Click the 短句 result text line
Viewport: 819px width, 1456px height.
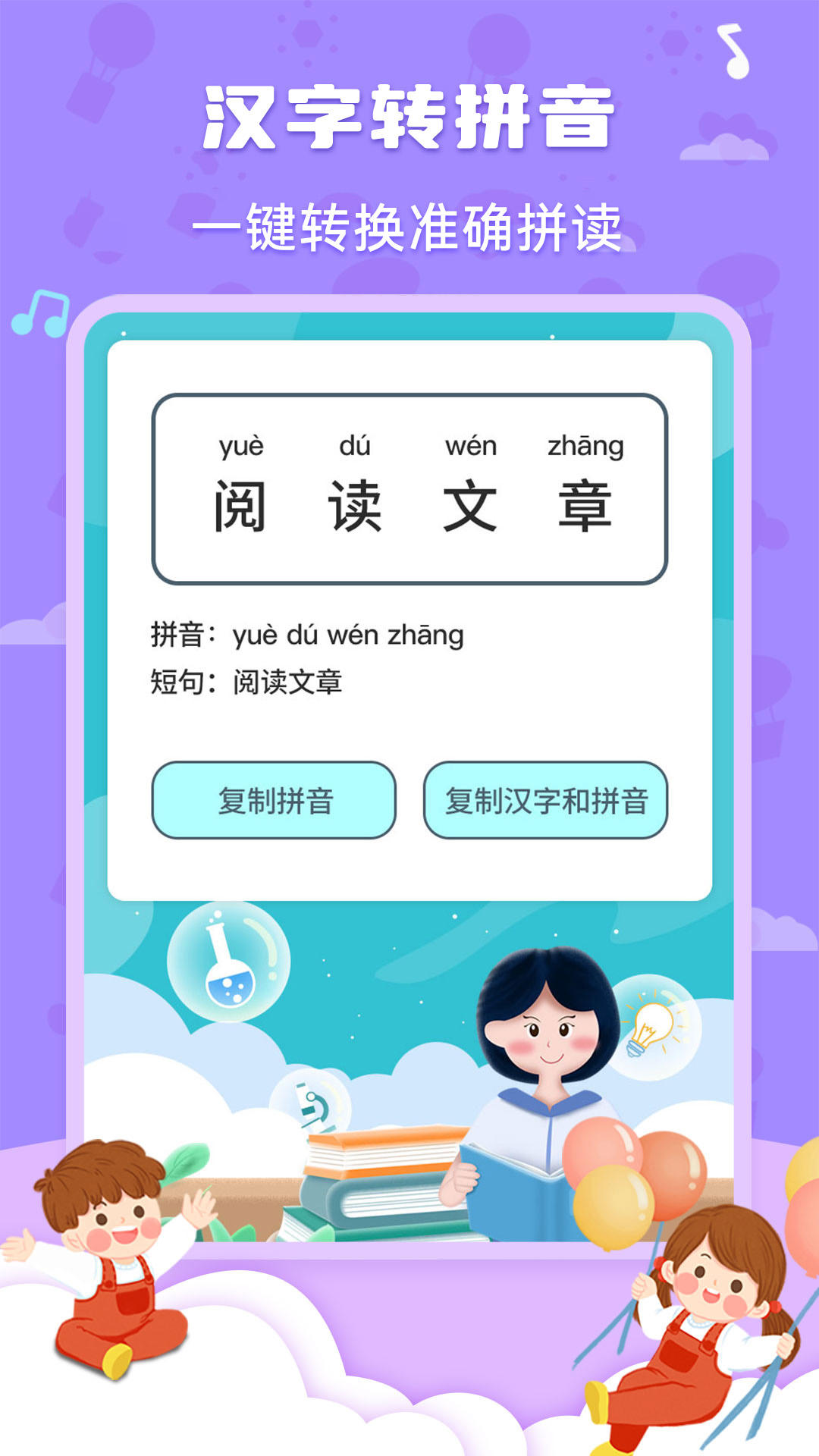click(x=250, y=682)
